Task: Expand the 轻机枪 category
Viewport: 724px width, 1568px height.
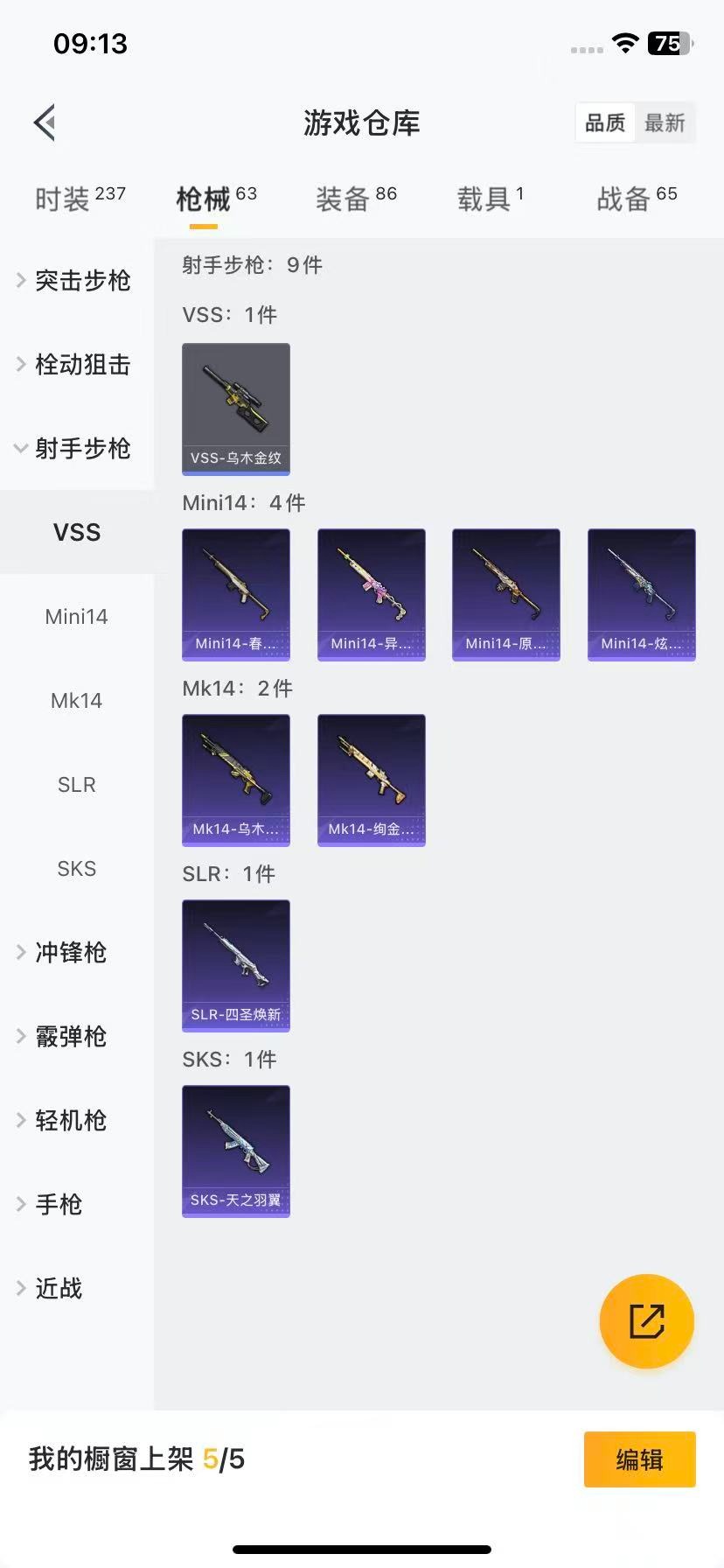Action: pyautogui.click(x=70, y=1120)
